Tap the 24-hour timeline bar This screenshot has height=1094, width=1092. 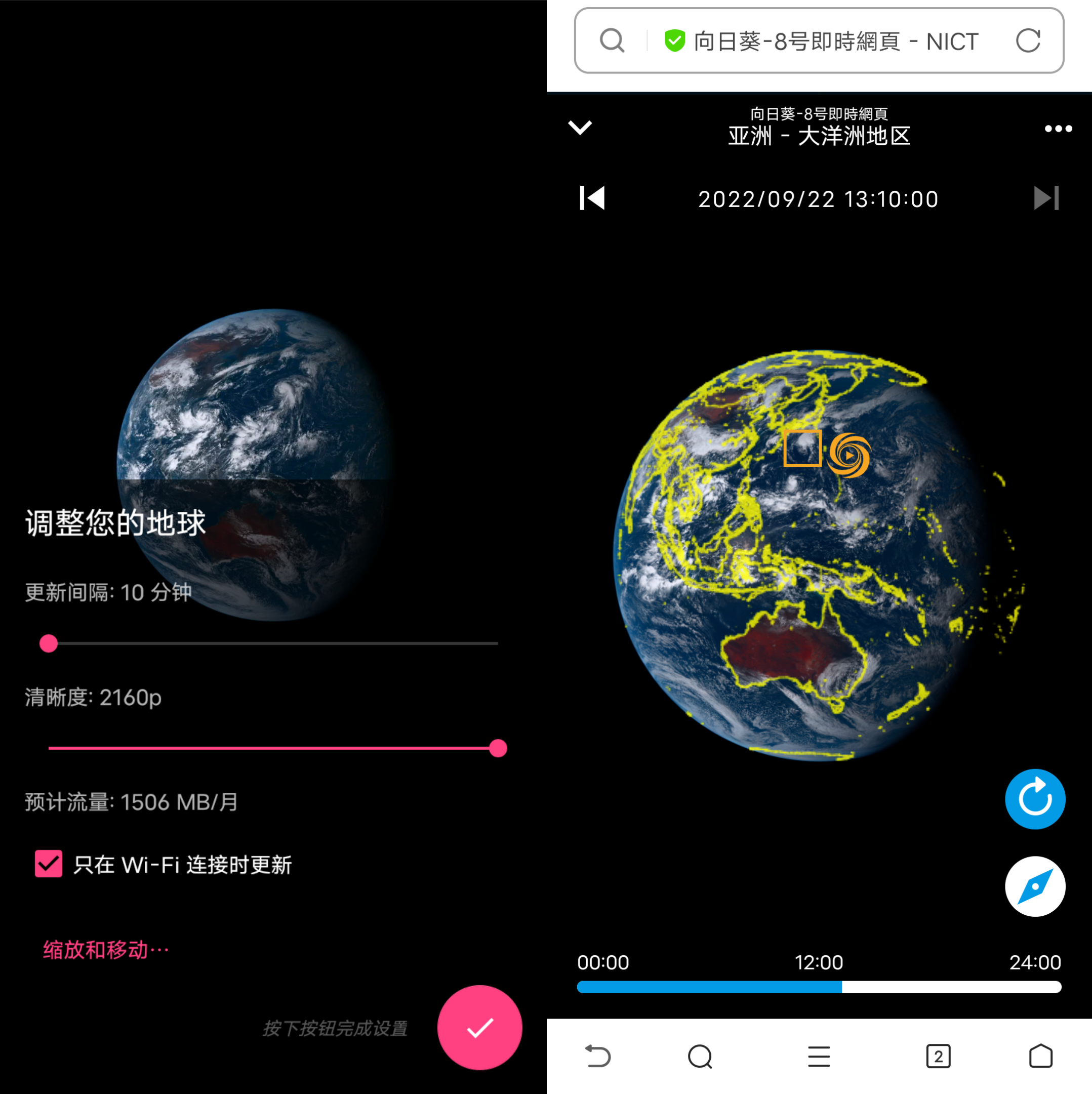tap(819, 987)
